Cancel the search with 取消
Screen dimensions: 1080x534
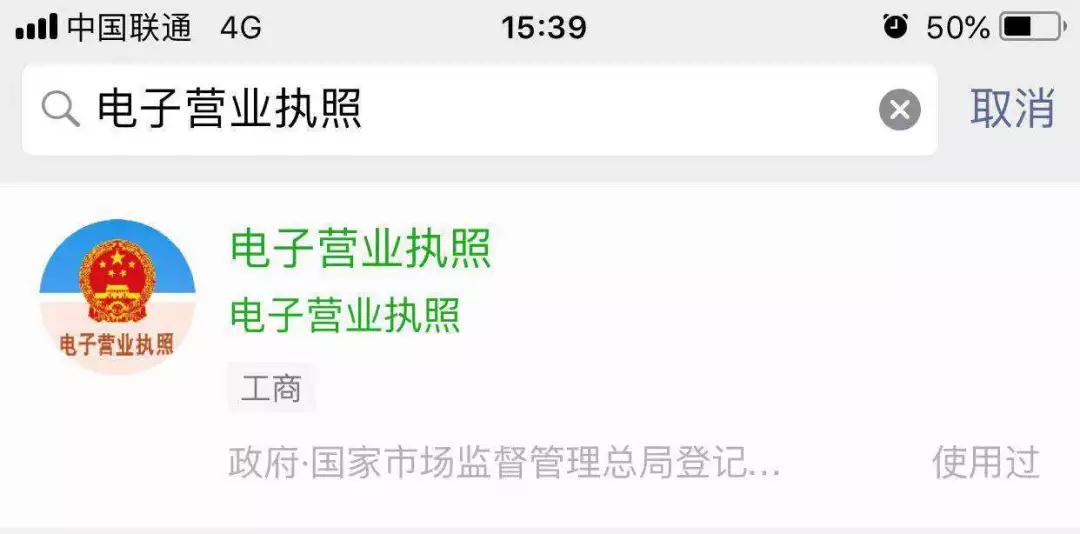(x=1012, y=108)
